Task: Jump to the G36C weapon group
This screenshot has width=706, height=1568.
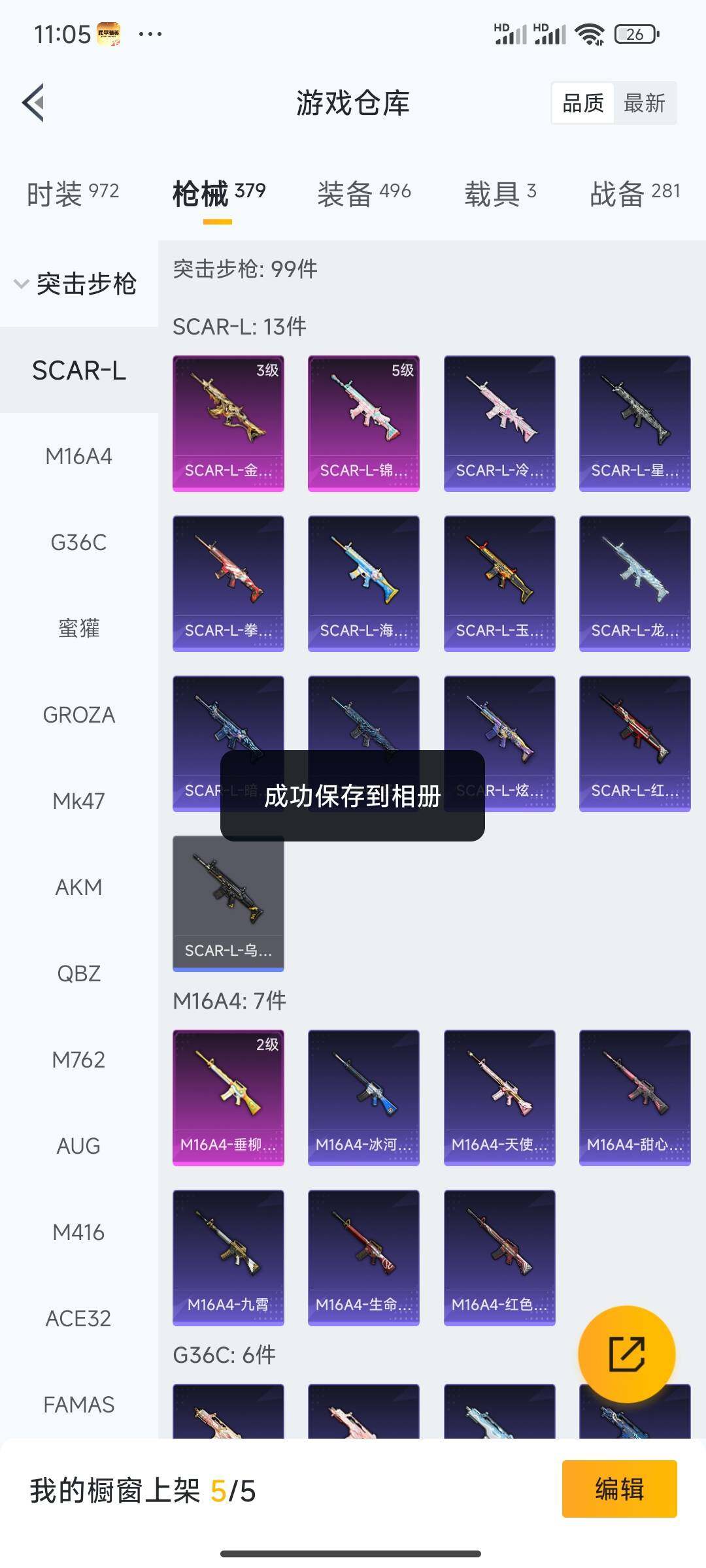Action: coord(78,542)
